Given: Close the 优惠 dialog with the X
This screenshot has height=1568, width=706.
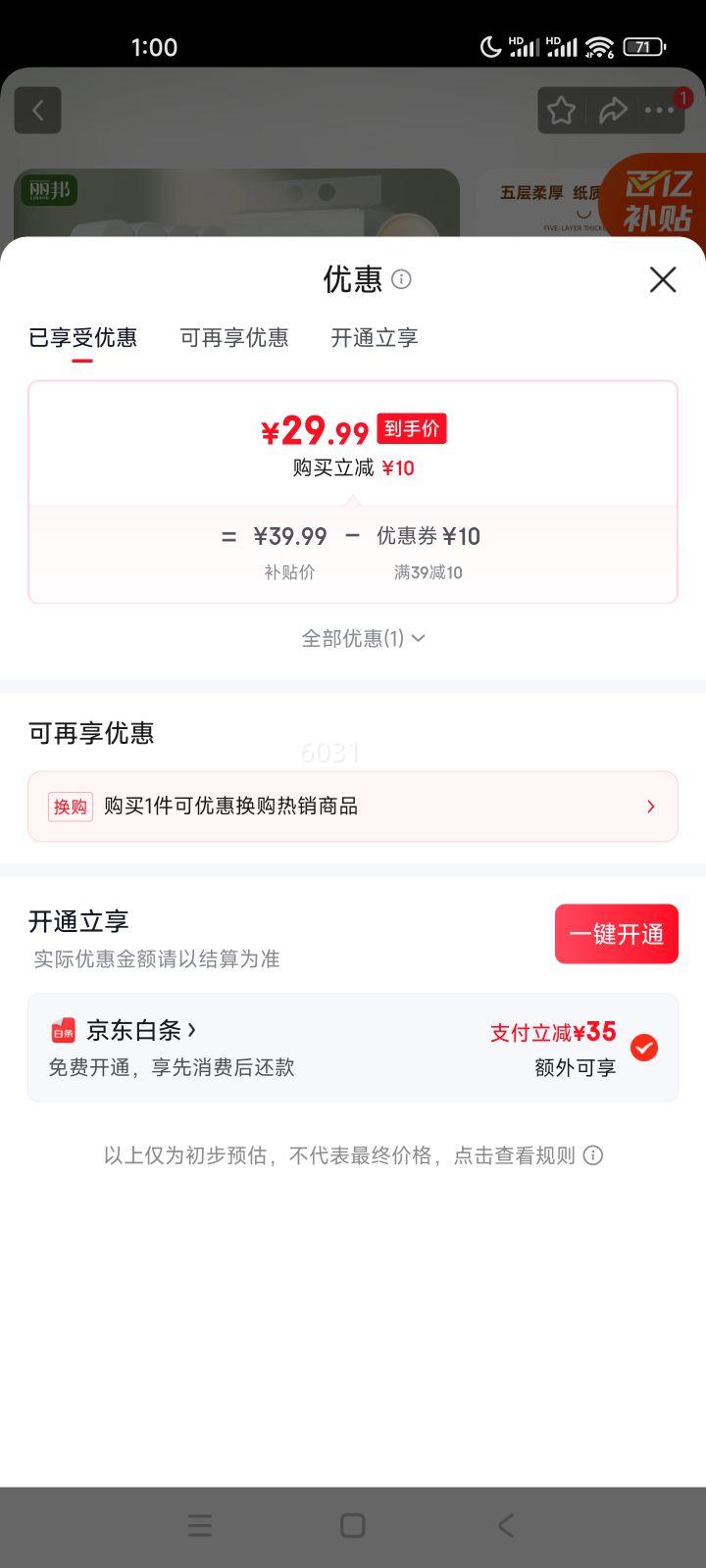Looking at the screenshot, I should 663,280.
